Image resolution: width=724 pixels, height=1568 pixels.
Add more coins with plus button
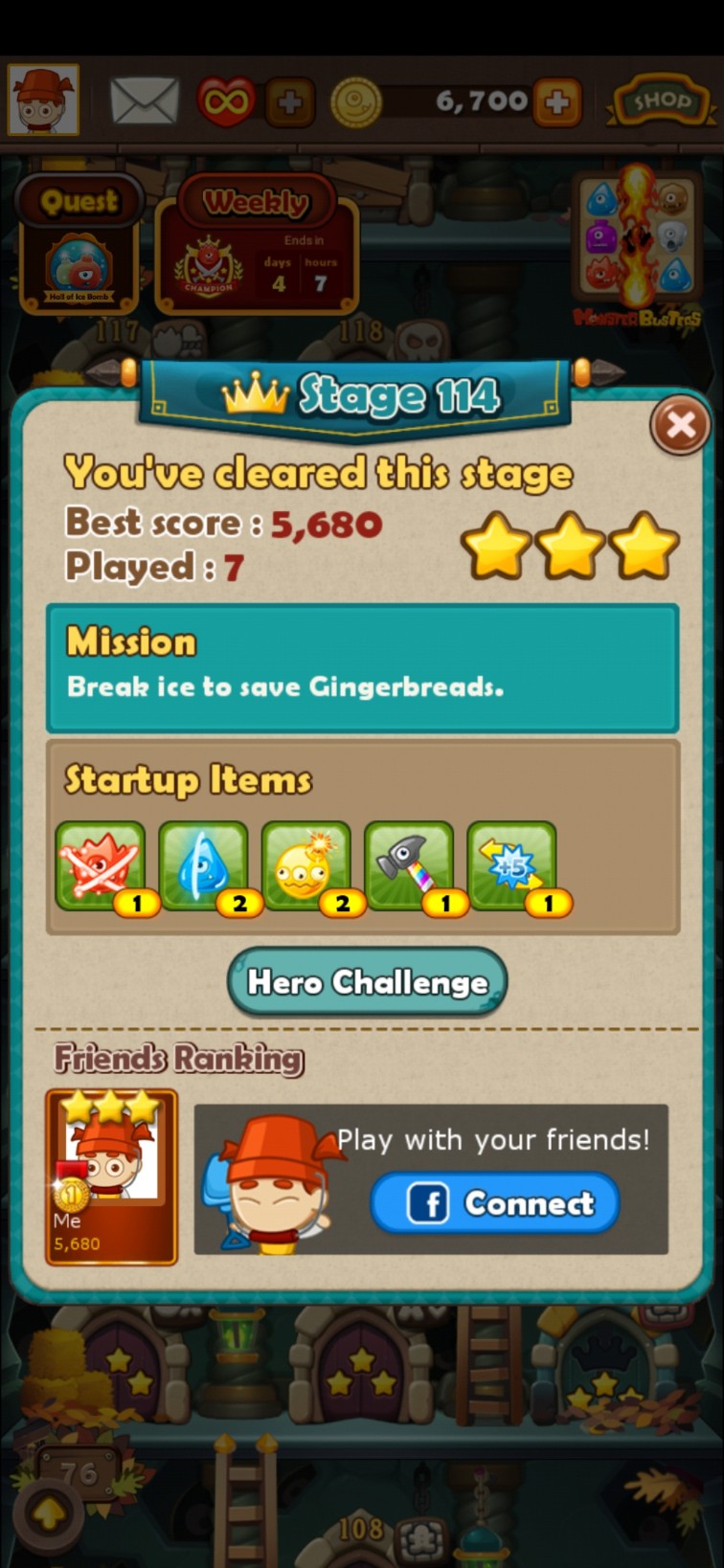(557, 101)
